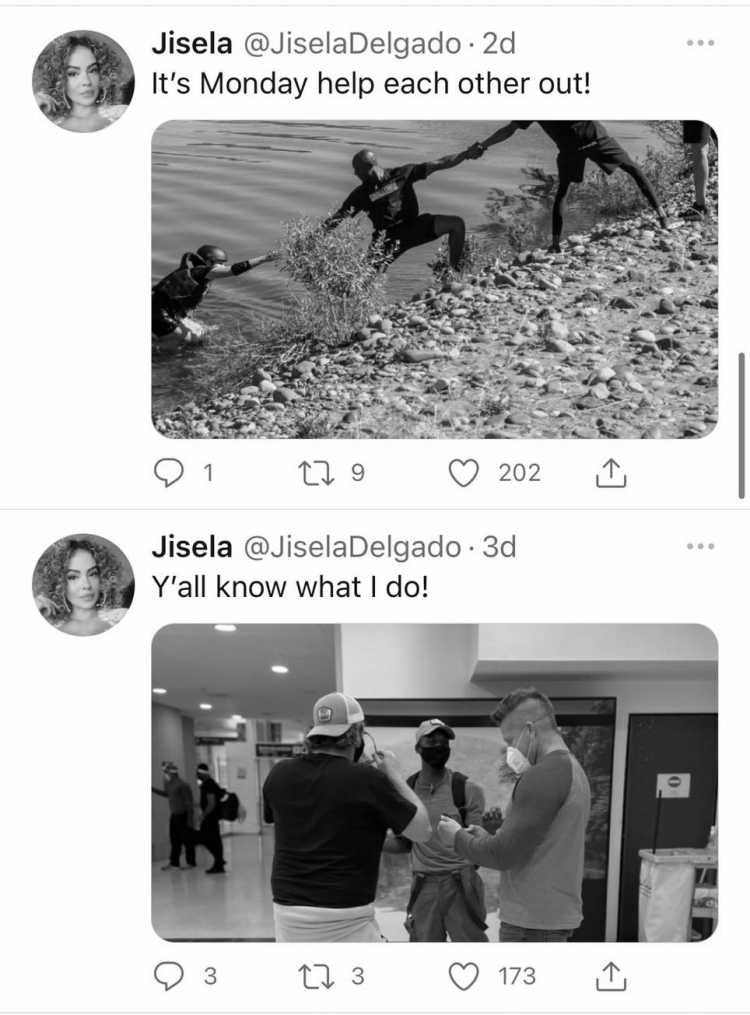Open the overflow menu on the Monday tweet
The height and width of the screenshot is (1015, 750).
pos(700,43)
